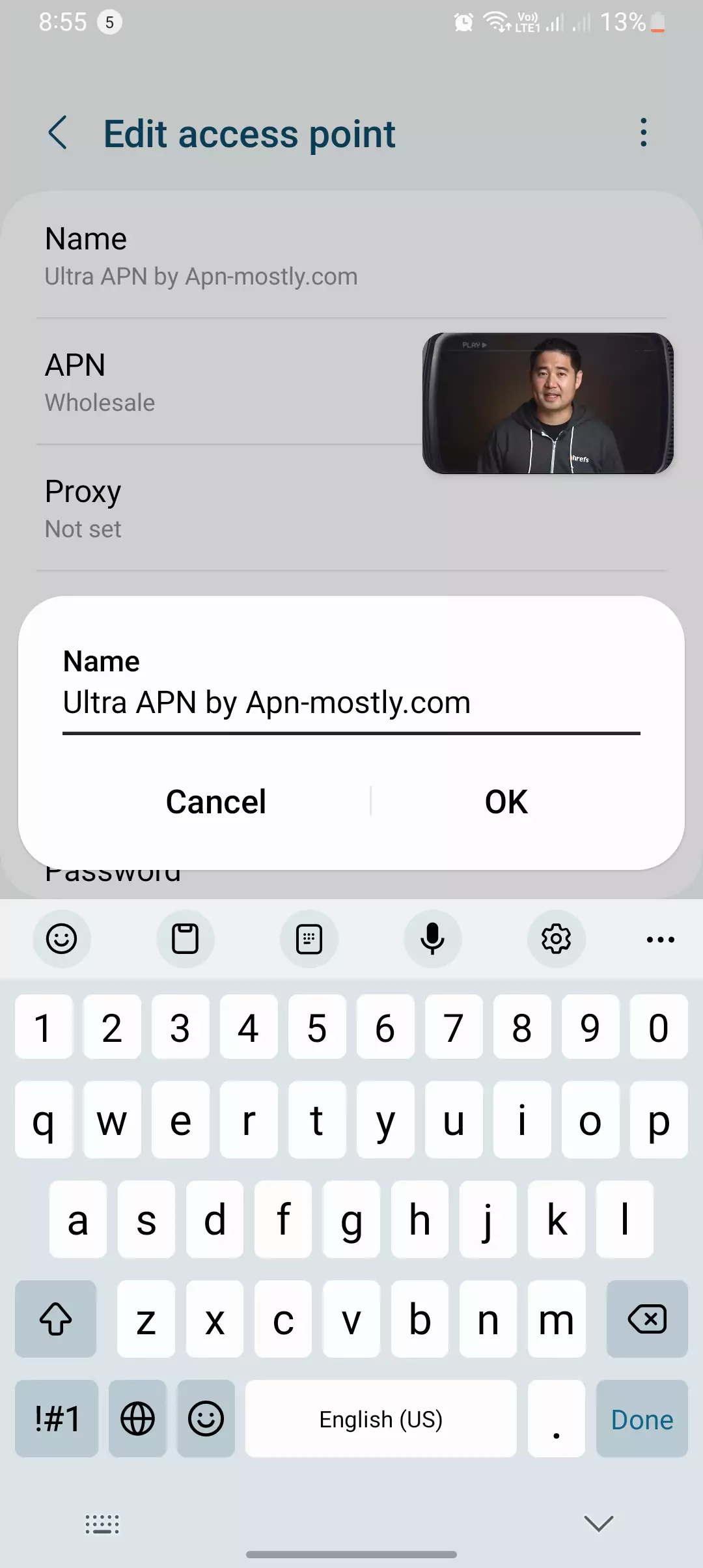Screen dimensions: 703x1568
Task: Open symbols with the !#1 key
Action: 56,1419
